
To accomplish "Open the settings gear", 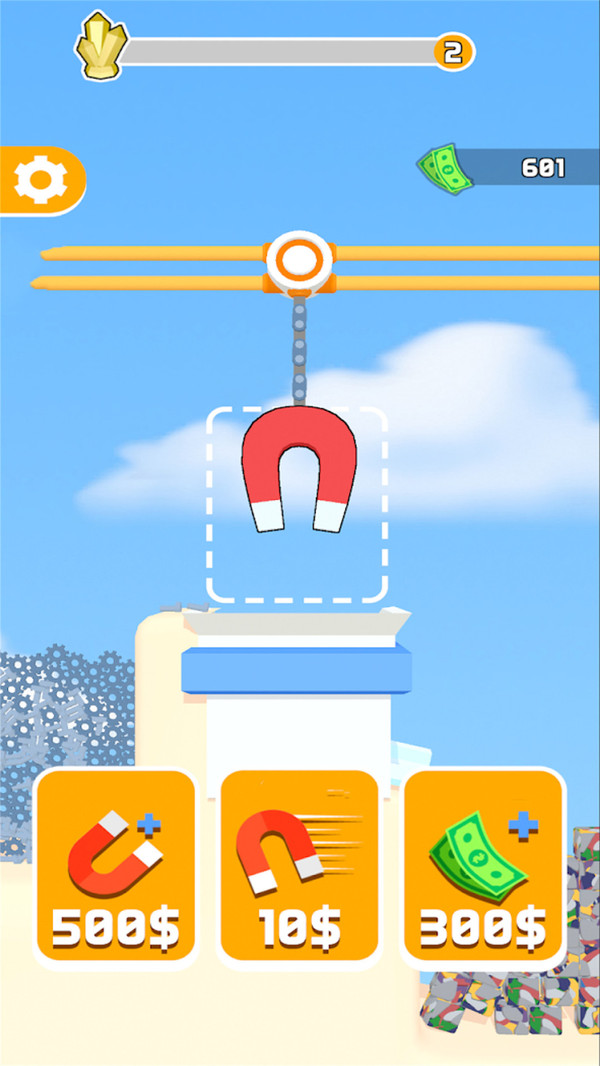I will (x=40, y=181).
